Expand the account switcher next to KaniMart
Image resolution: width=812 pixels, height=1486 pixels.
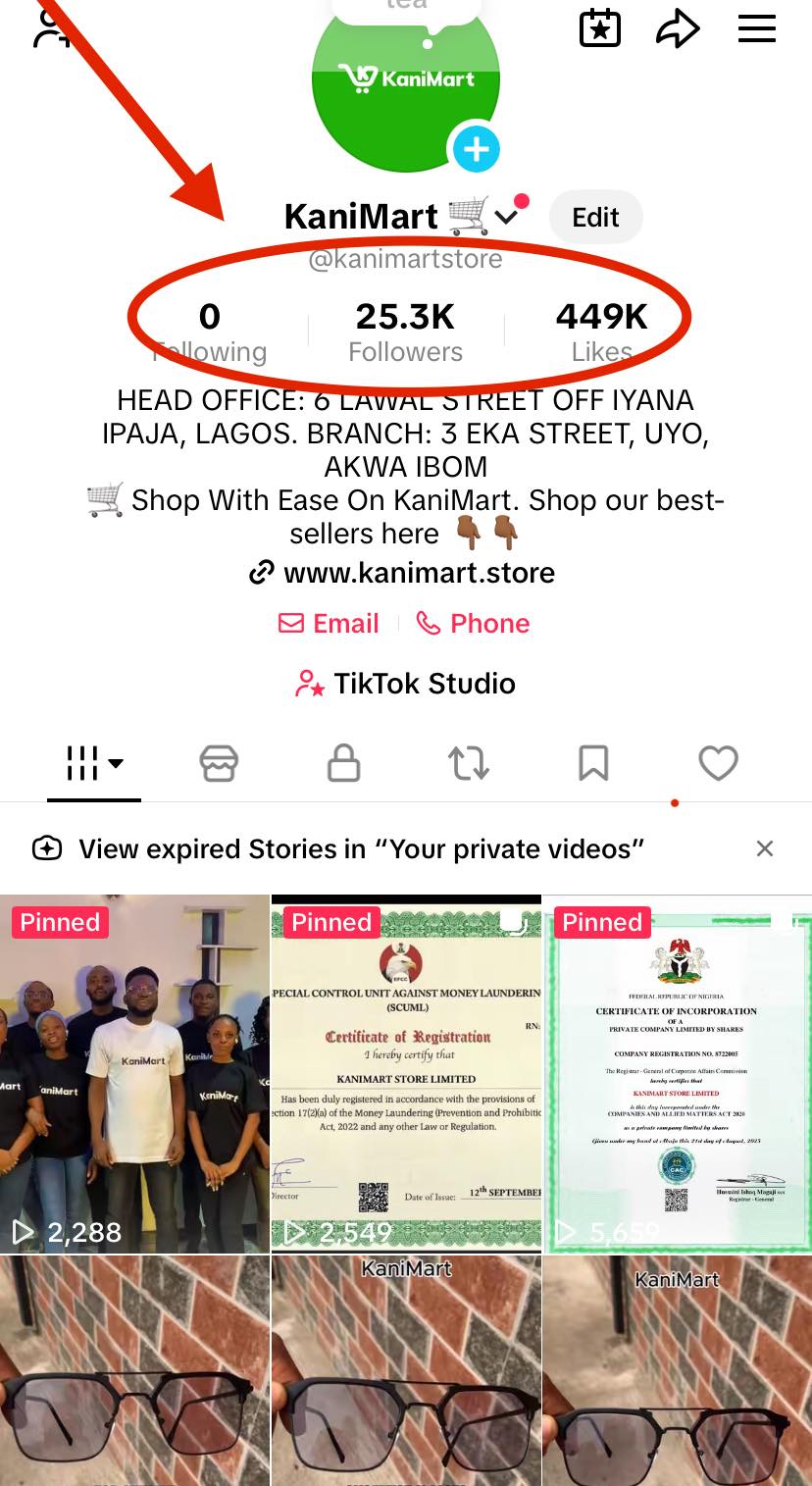click(x=507, y=217)
